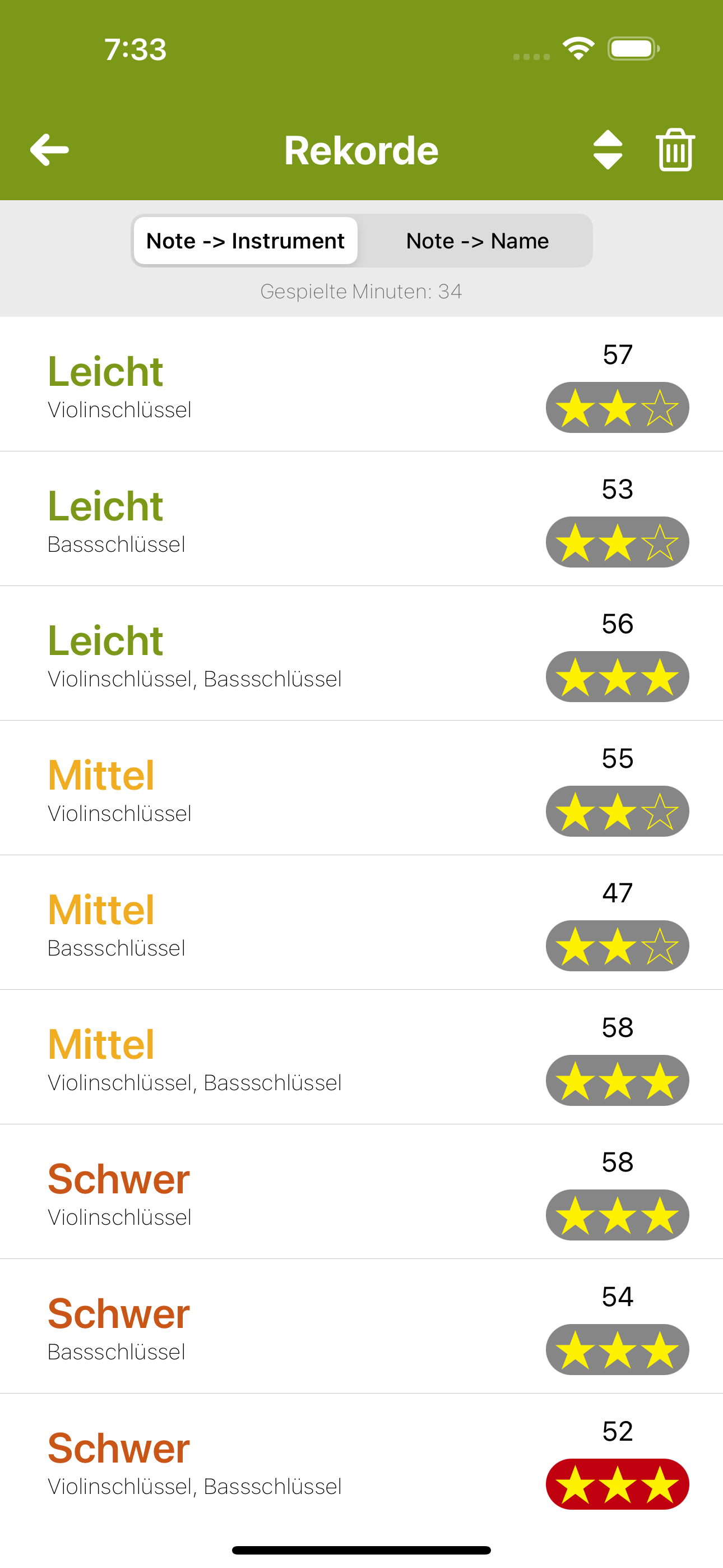Open Schwer Violinschlüssel, Bassschlüssel record
Screen dimensions: 723x1568
pyautogui.click(x=361, y=1460)
